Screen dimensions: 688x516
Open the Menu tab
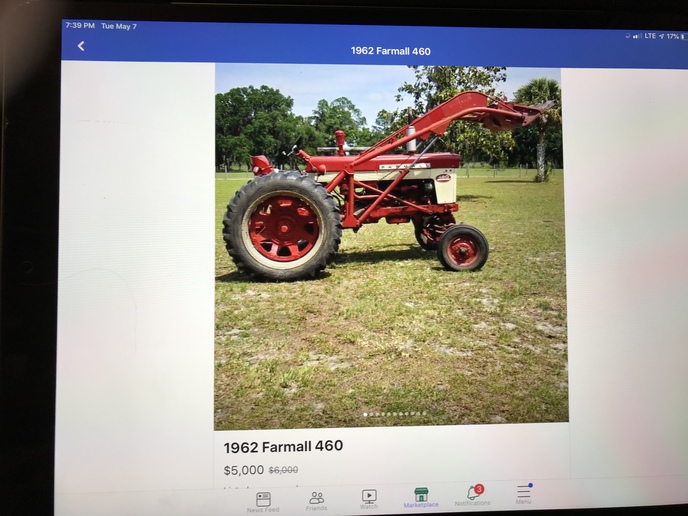pos(523,494)
